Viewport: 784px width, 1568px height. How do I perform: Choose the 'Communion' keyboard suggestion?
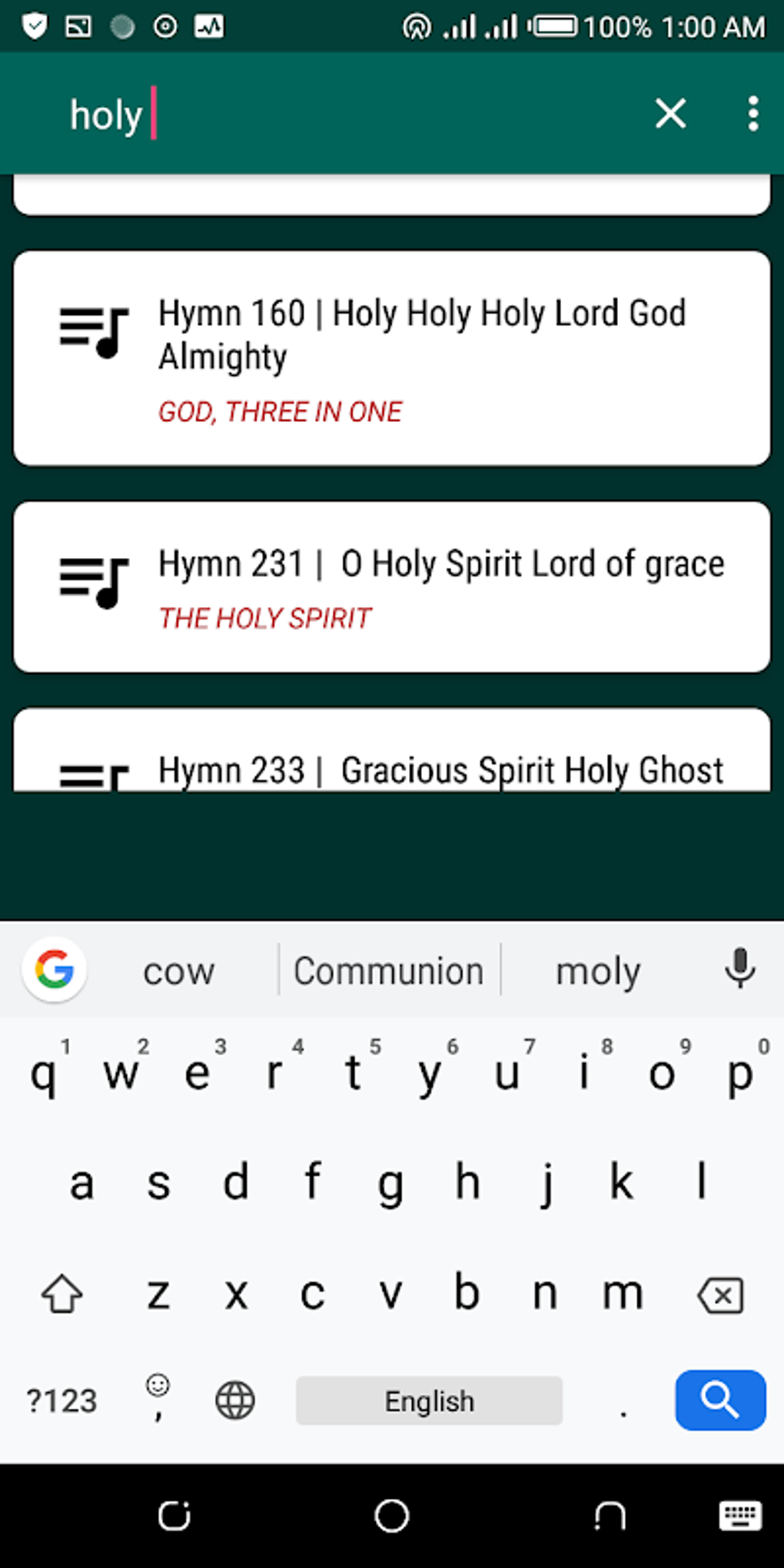(x=389, y=971)
